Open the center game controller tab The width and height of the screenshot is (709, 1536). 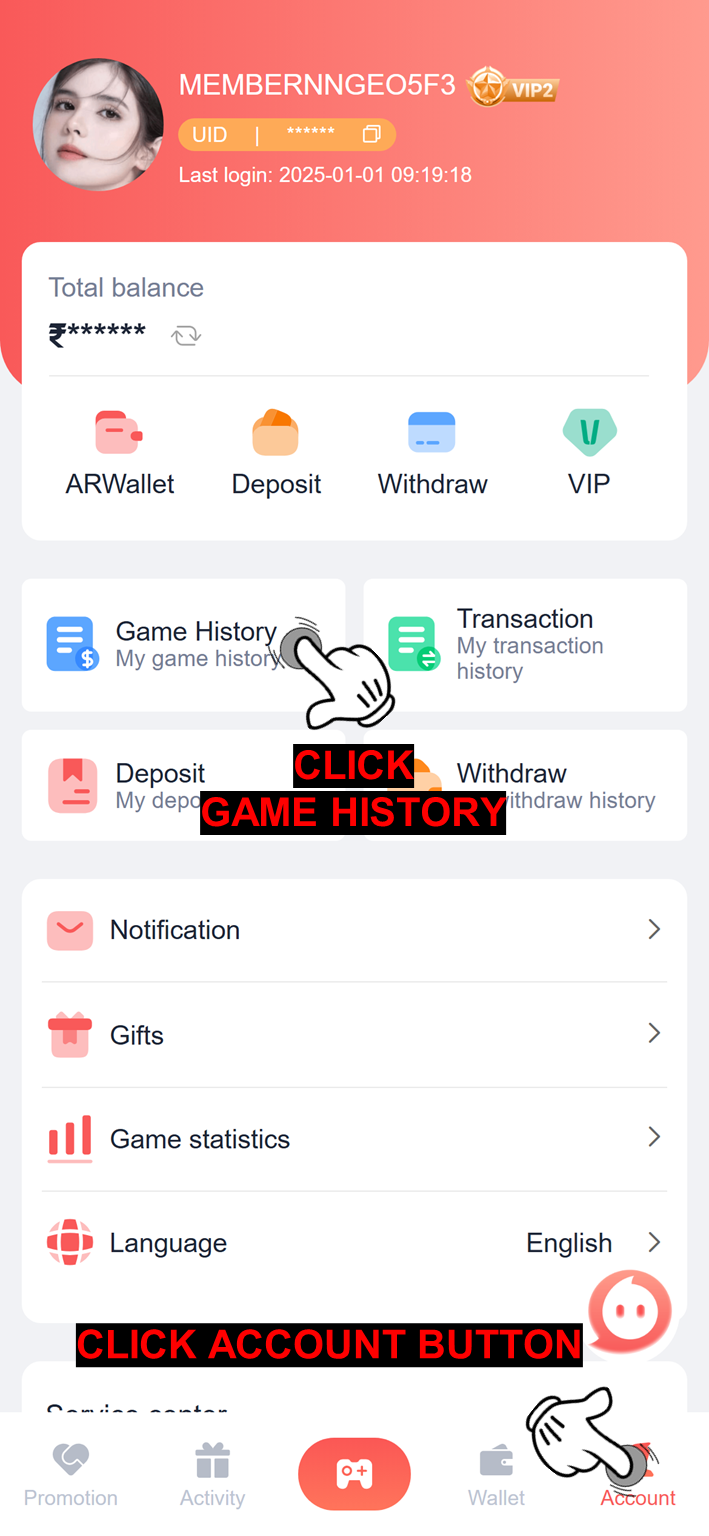(x=354, y=1473)
